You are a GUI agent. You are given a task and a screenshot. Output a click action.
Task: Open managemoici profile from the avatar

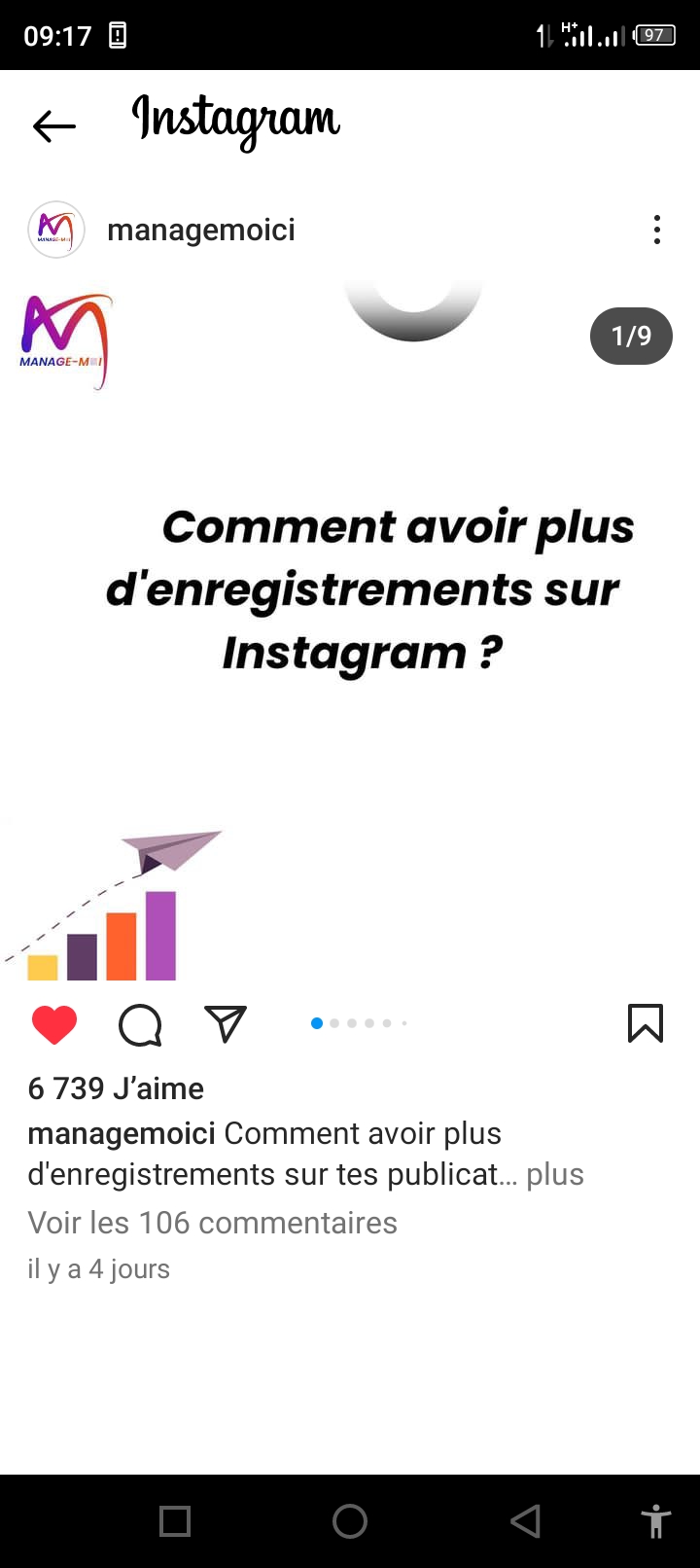tap(56, 230)
